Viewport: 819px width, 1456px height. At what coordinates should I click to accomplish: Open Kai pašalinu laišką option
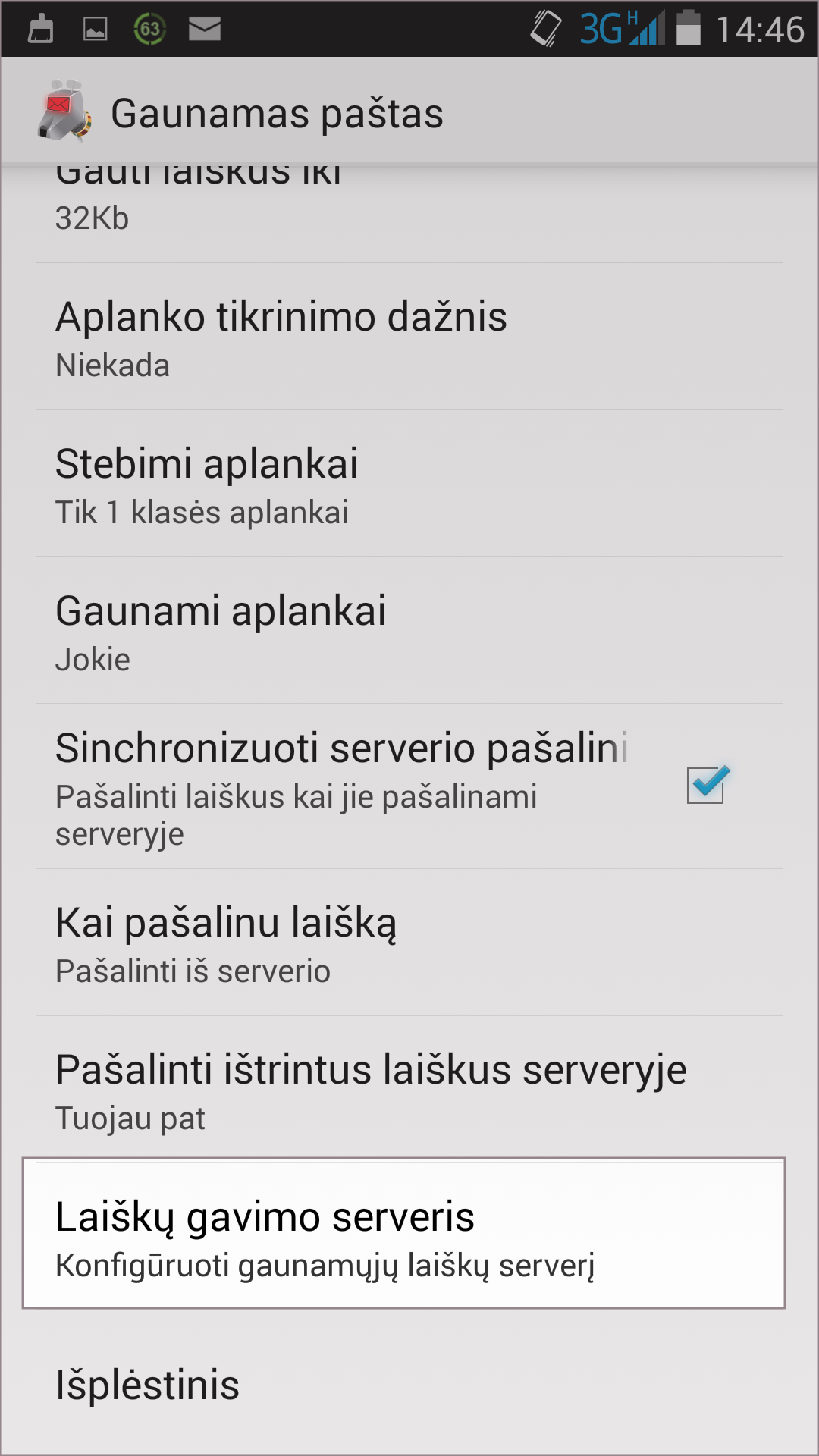point(409,943)
